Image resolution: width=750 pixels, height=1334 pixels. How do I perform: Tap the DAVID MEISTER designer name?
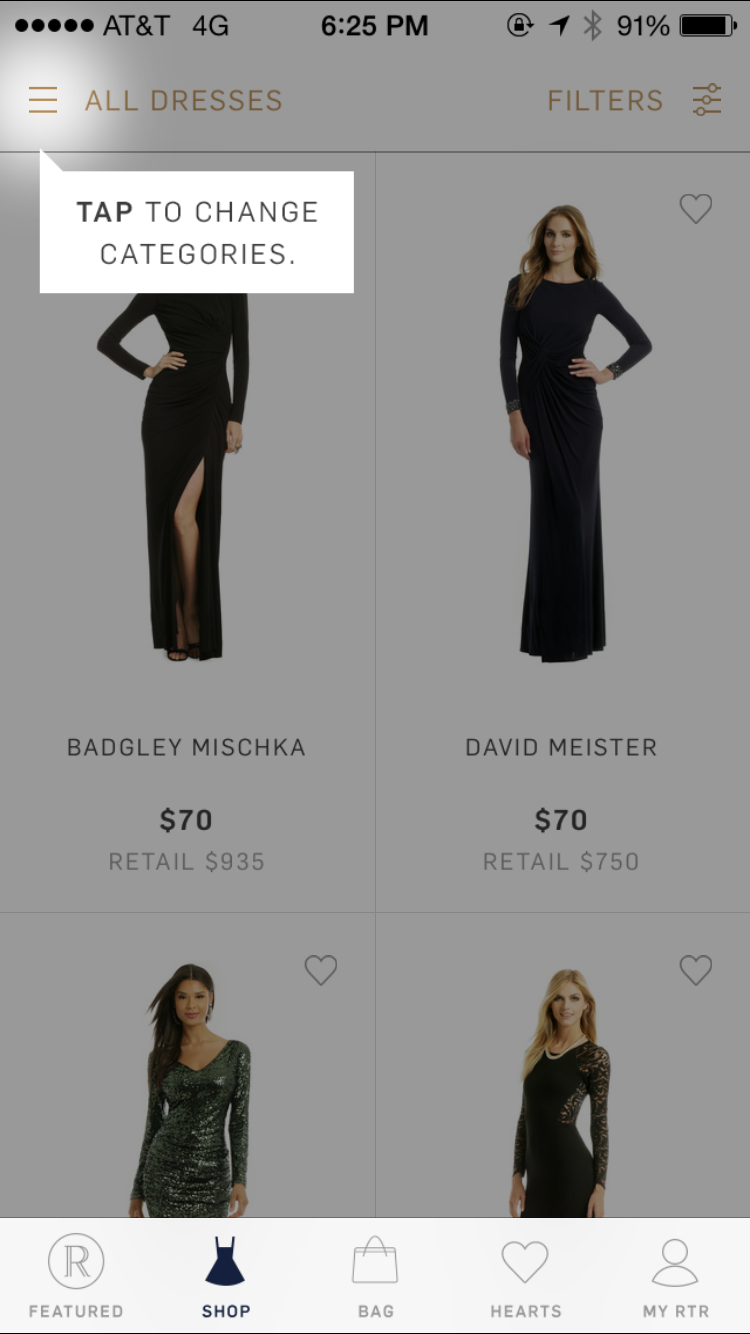coord(561,746)
